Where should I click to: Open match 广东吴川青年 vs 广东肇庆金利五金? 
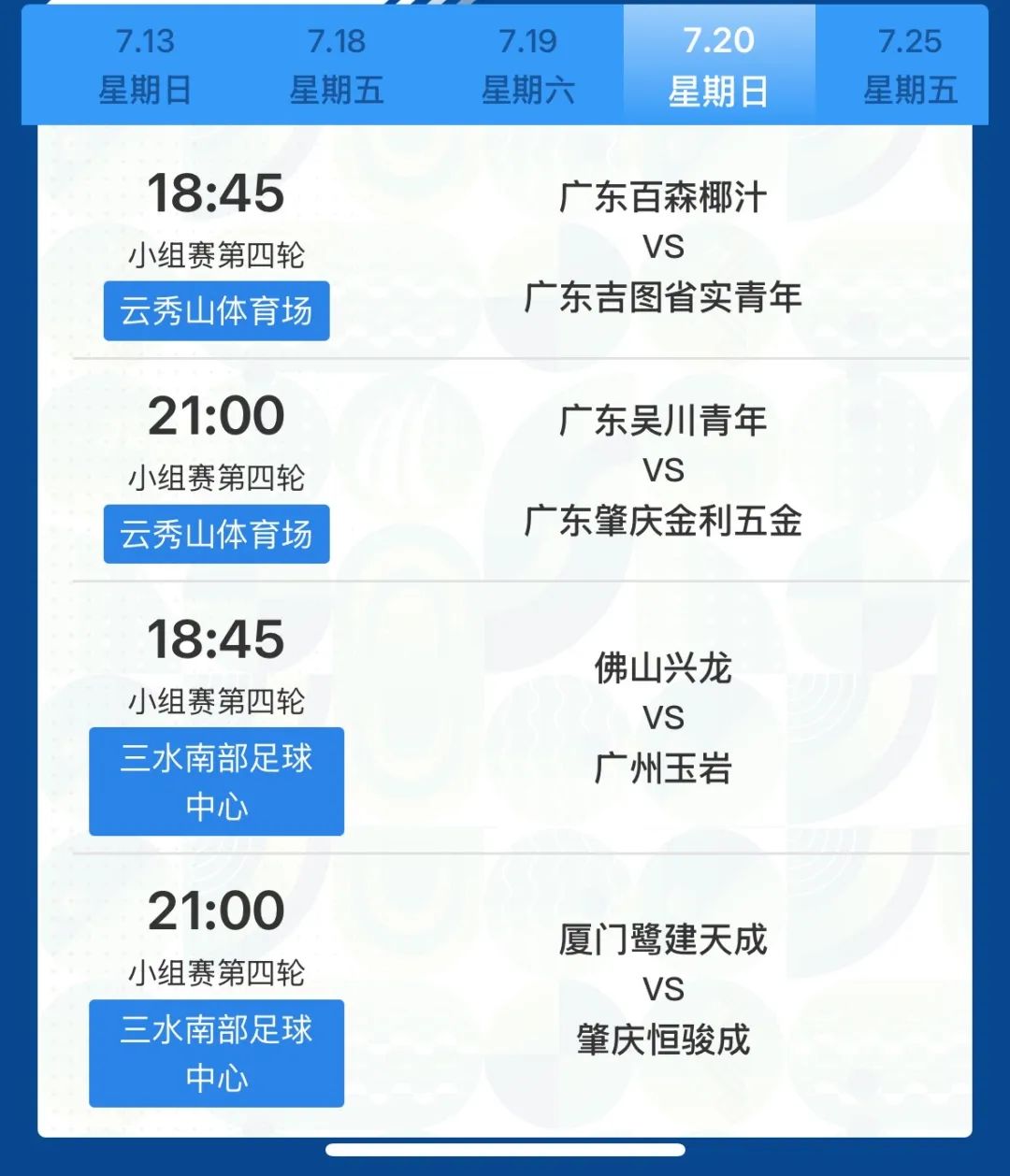662,470
